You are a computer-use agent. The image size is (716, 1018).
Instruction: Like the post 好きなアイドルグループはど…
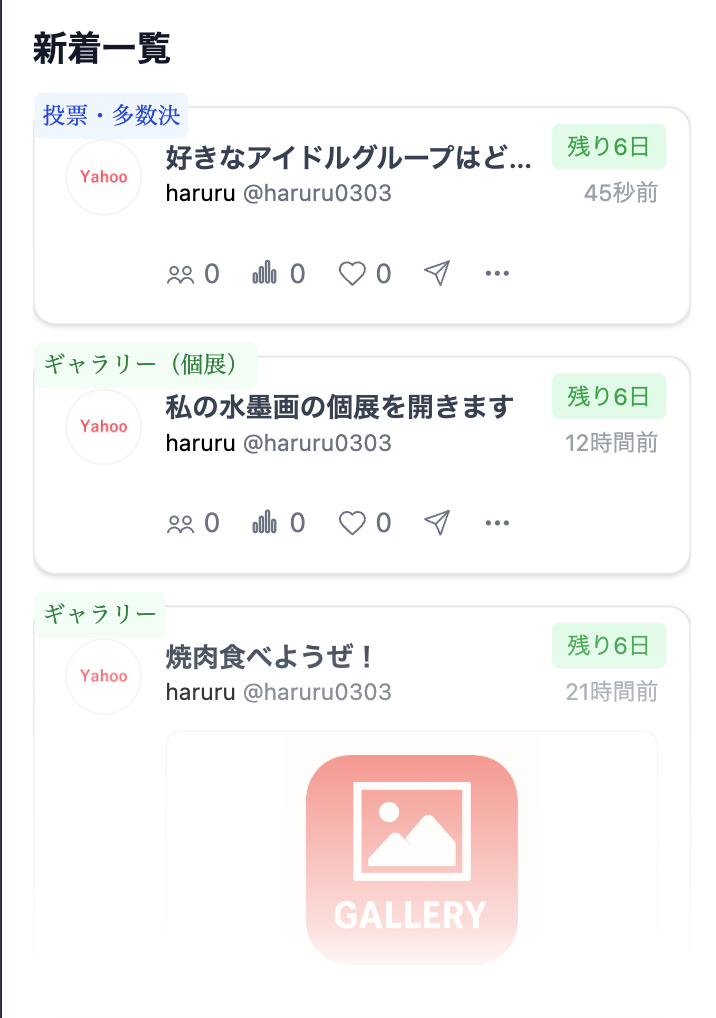point(352,274)
